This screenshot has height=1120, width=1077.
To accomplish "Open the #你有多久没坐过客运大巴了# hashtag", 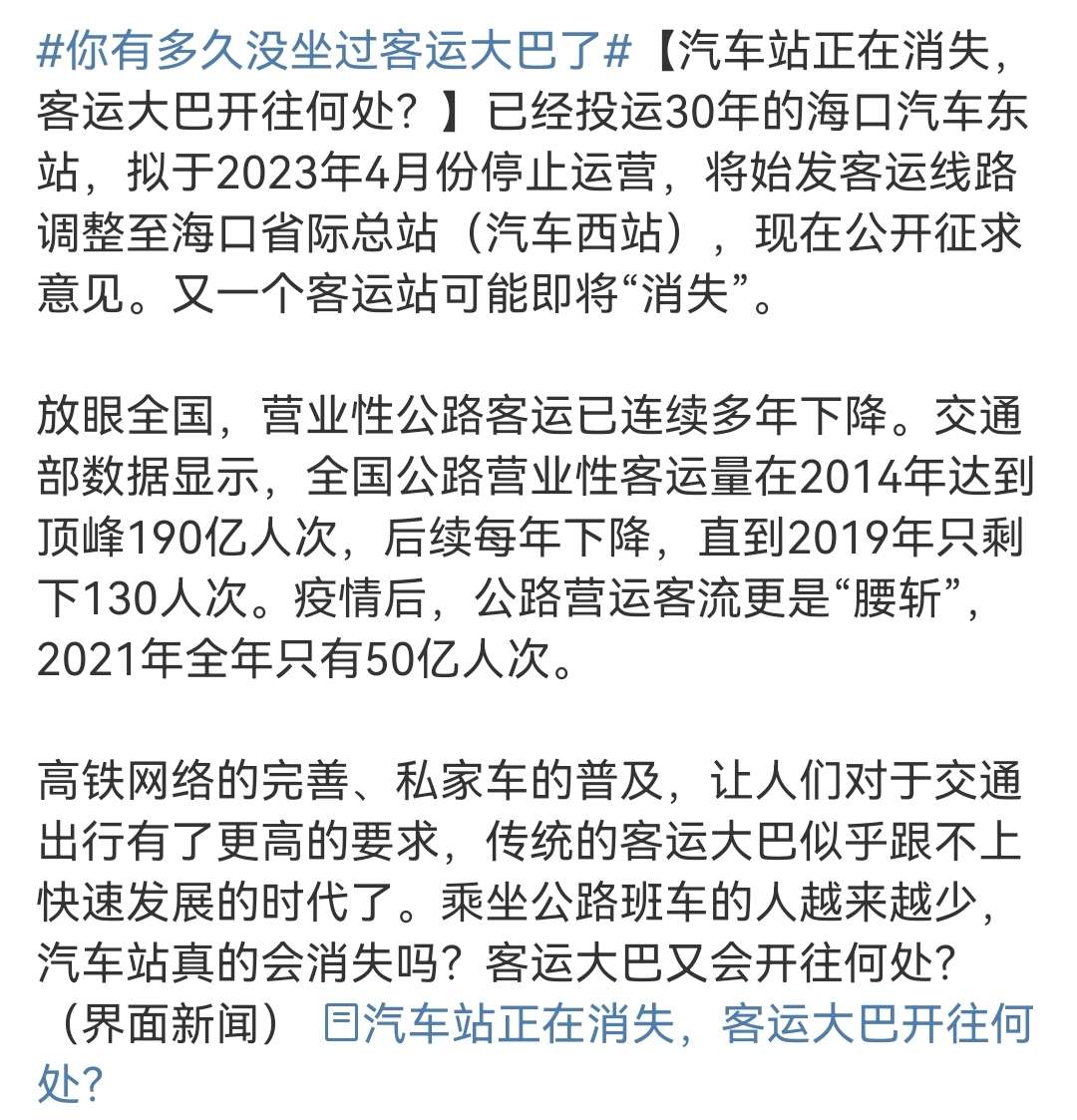I will pos(334,49).
